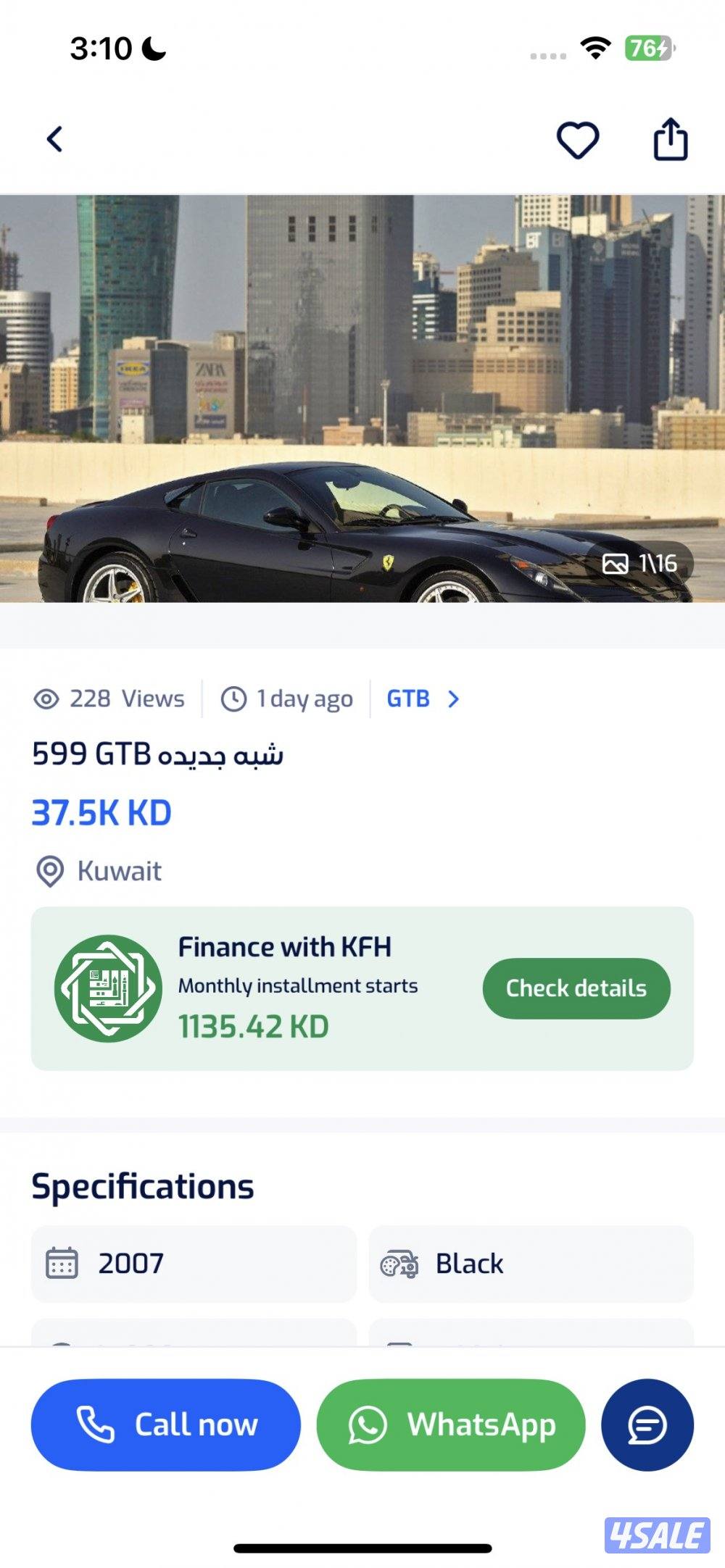The image size is (725, 1568).
Task: Contact the seller via WhatsApp
Action: (x=450, y=1425)
